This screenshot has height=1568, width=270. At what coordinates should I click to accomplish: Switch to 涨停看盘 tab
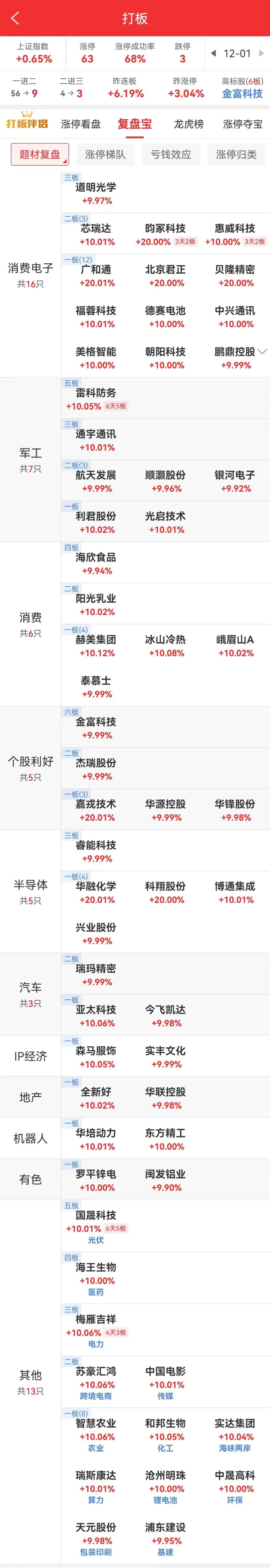tap(81, 124)
